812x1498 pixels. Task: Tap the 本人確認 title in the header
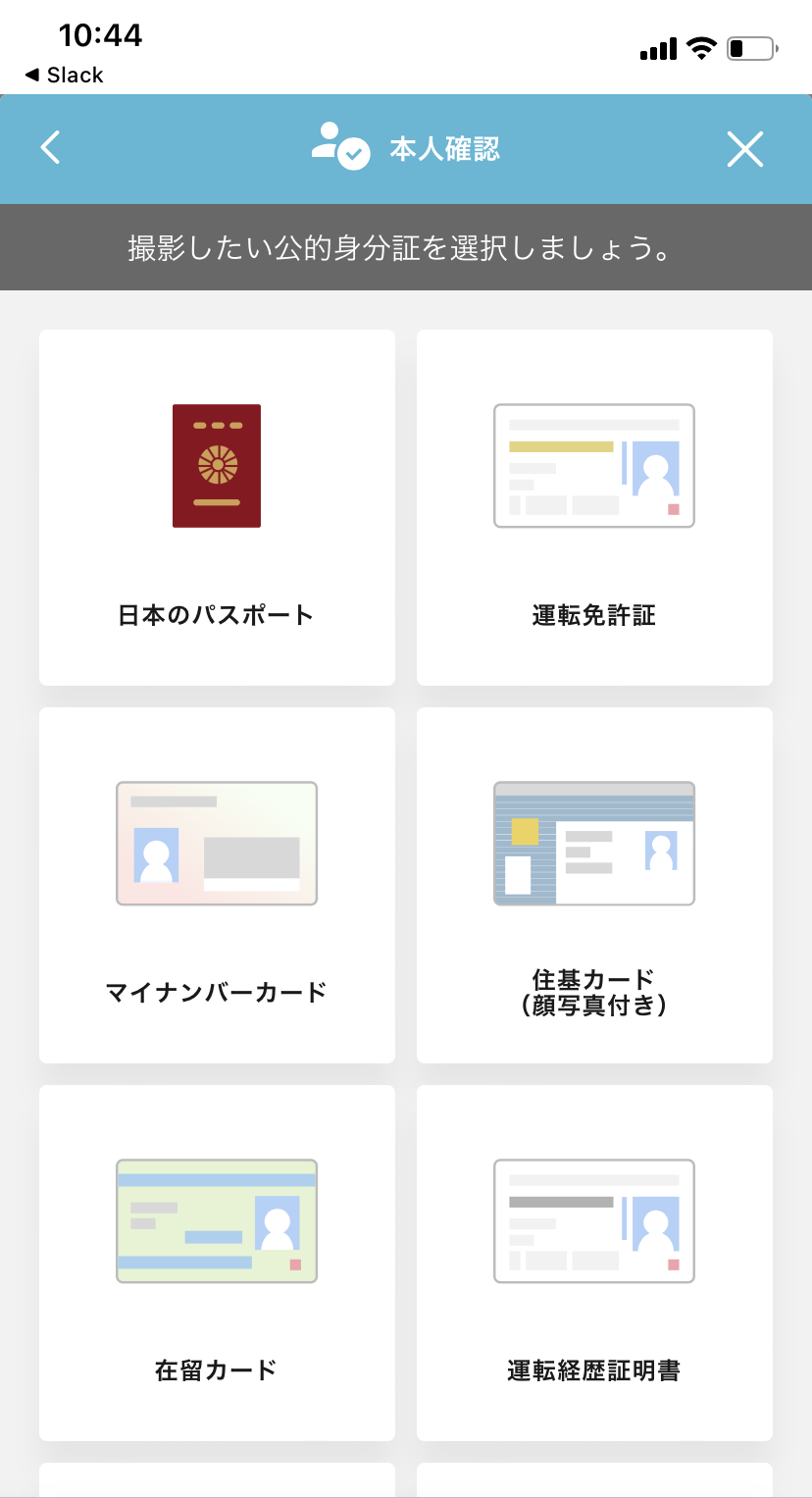tap(444, 148)
